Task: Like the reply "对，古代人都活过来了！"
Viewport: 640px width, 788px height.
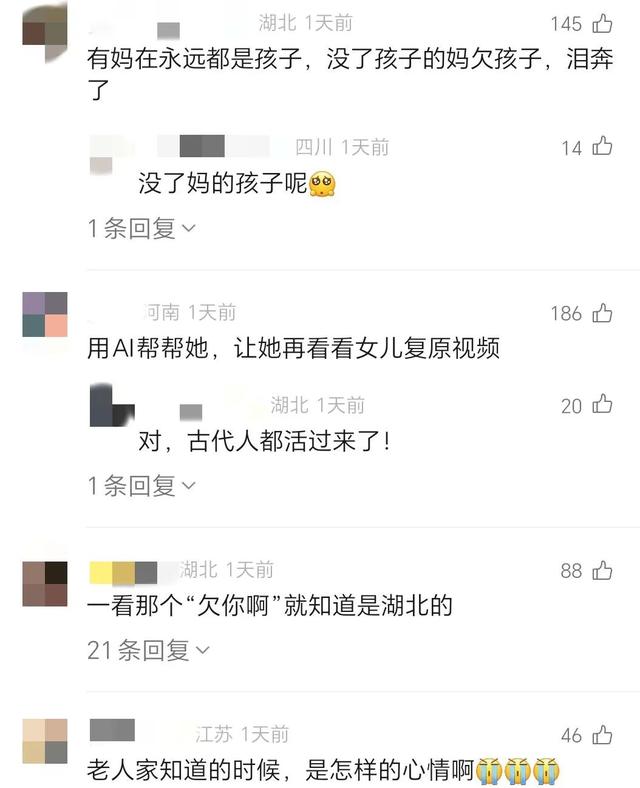Action: pos(602,405)
